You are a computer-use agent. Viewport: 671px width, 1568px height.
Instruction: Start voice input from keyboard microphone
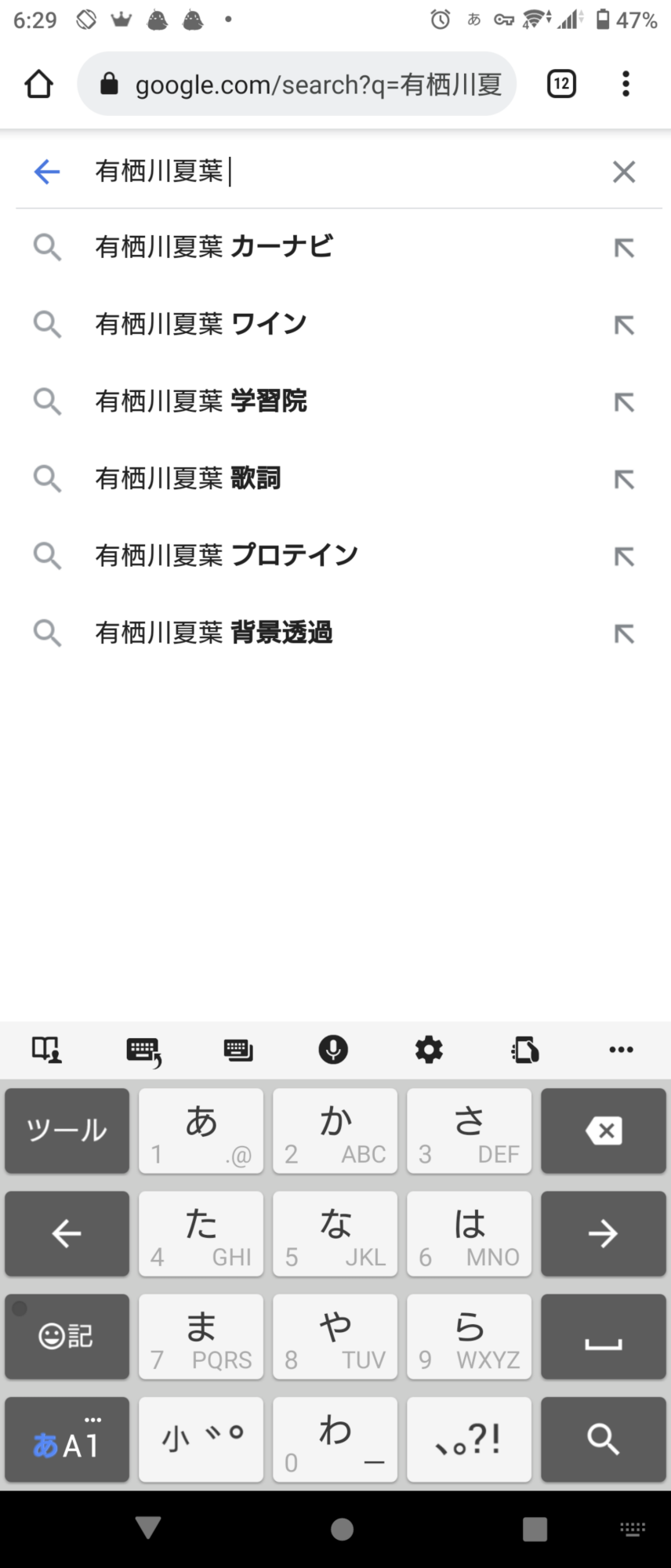tap(333, 1049)
